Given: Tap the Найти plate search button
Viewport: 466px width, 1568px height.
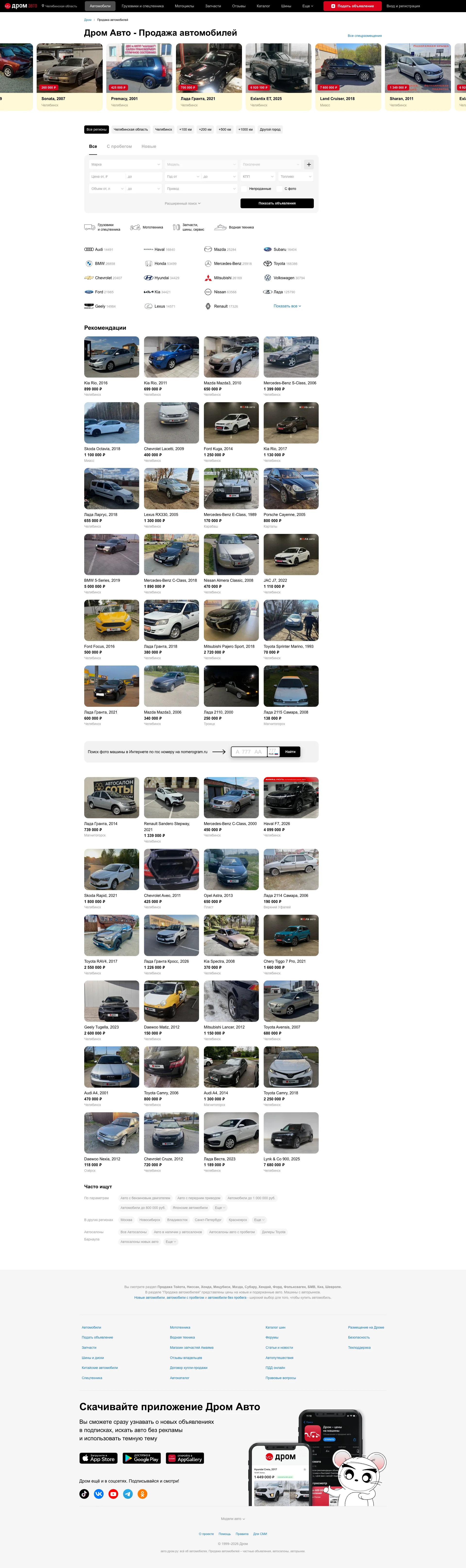Looking at the screenshot, I should 290,752.
